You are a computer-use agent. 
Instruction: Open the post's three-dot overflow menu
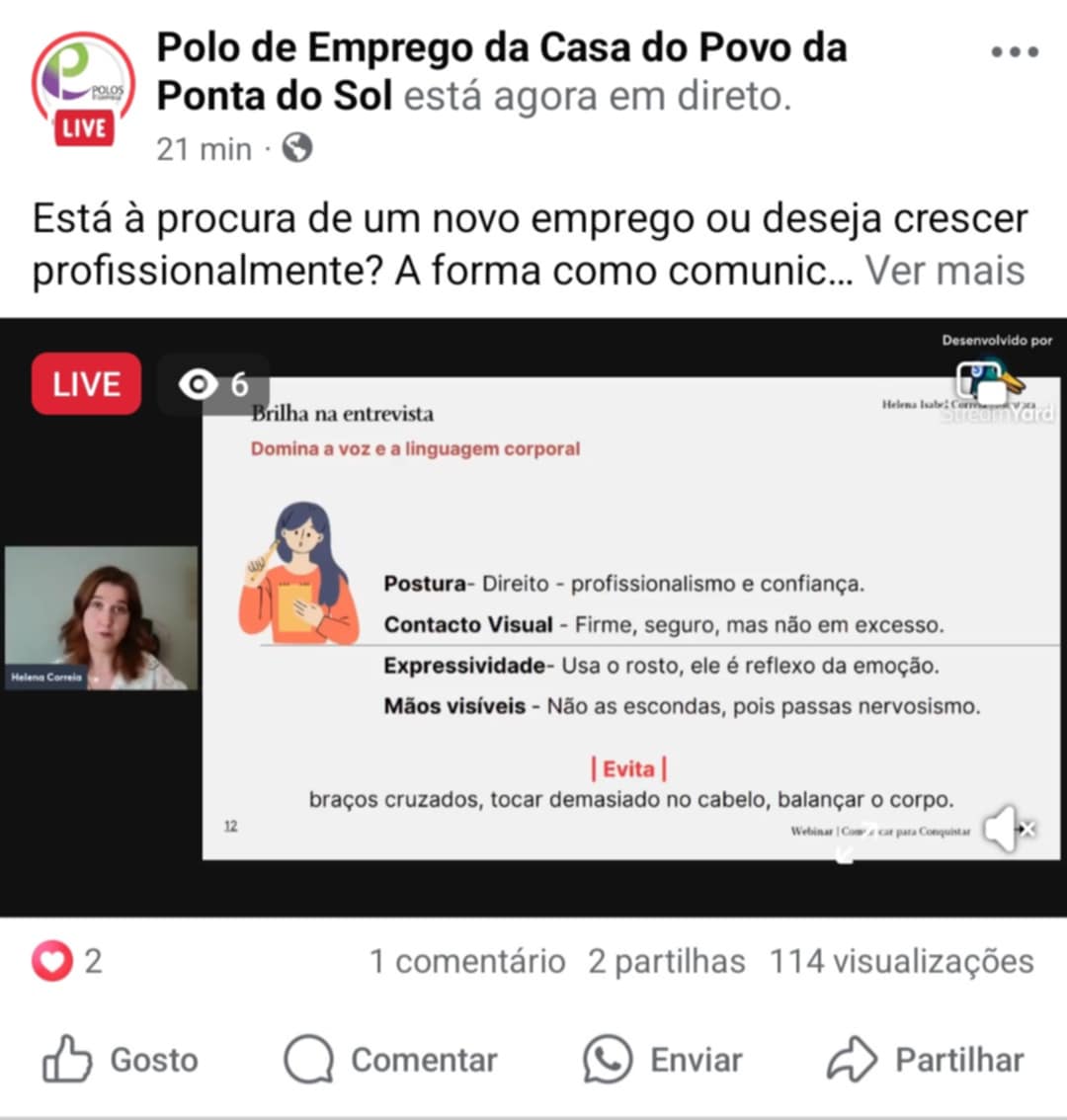tap(1015, 51)
